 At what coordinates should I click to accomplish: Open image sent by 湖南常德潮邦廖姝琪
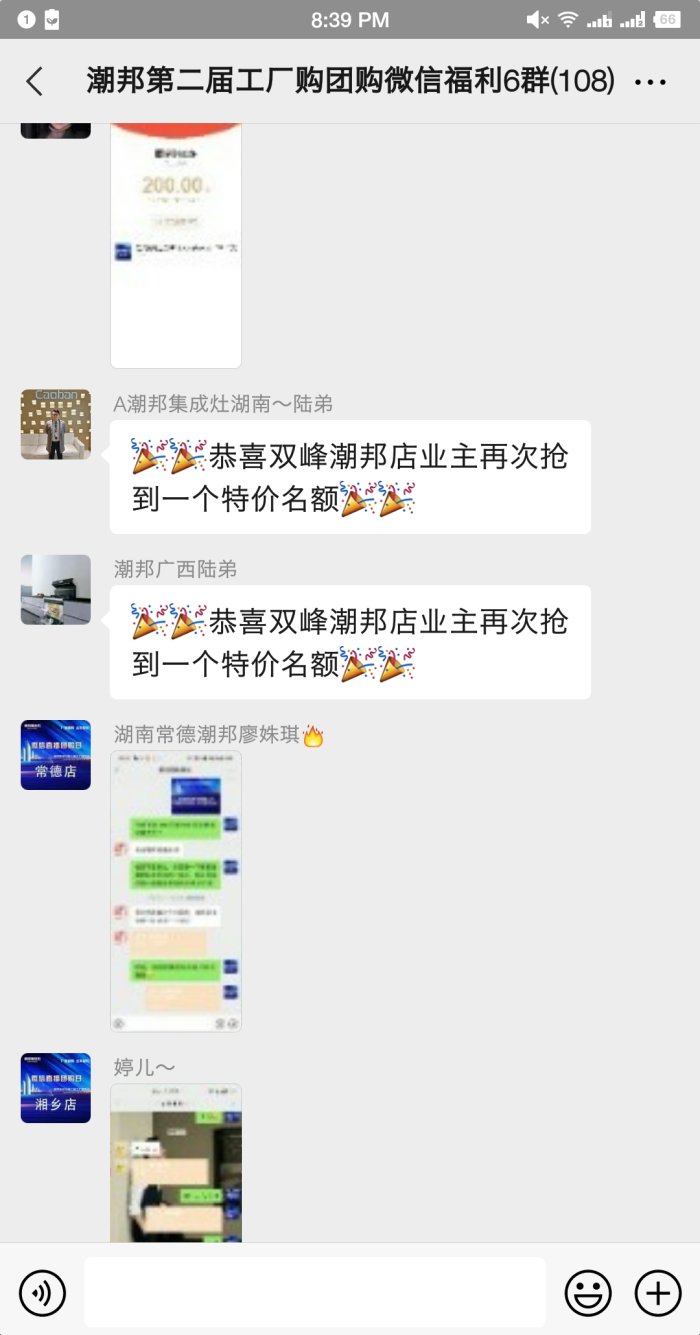click(x=176, y=891)
